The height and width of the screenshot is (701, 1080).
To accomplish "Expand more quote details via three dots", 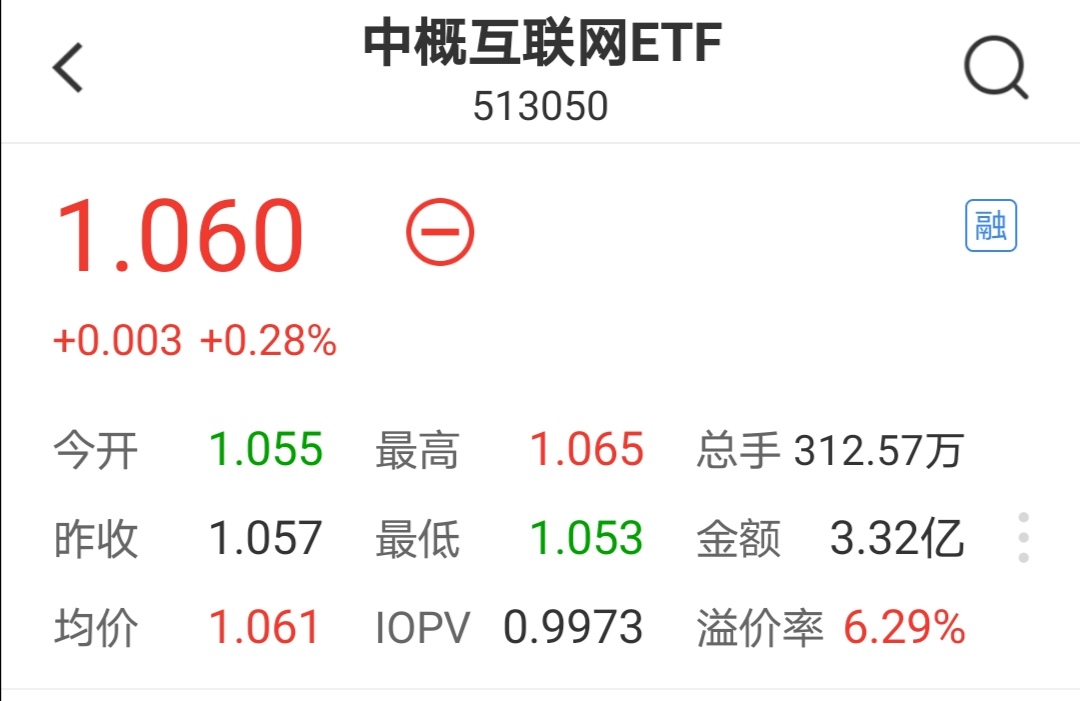I will pyautogui.click(x=1024, y=537).
